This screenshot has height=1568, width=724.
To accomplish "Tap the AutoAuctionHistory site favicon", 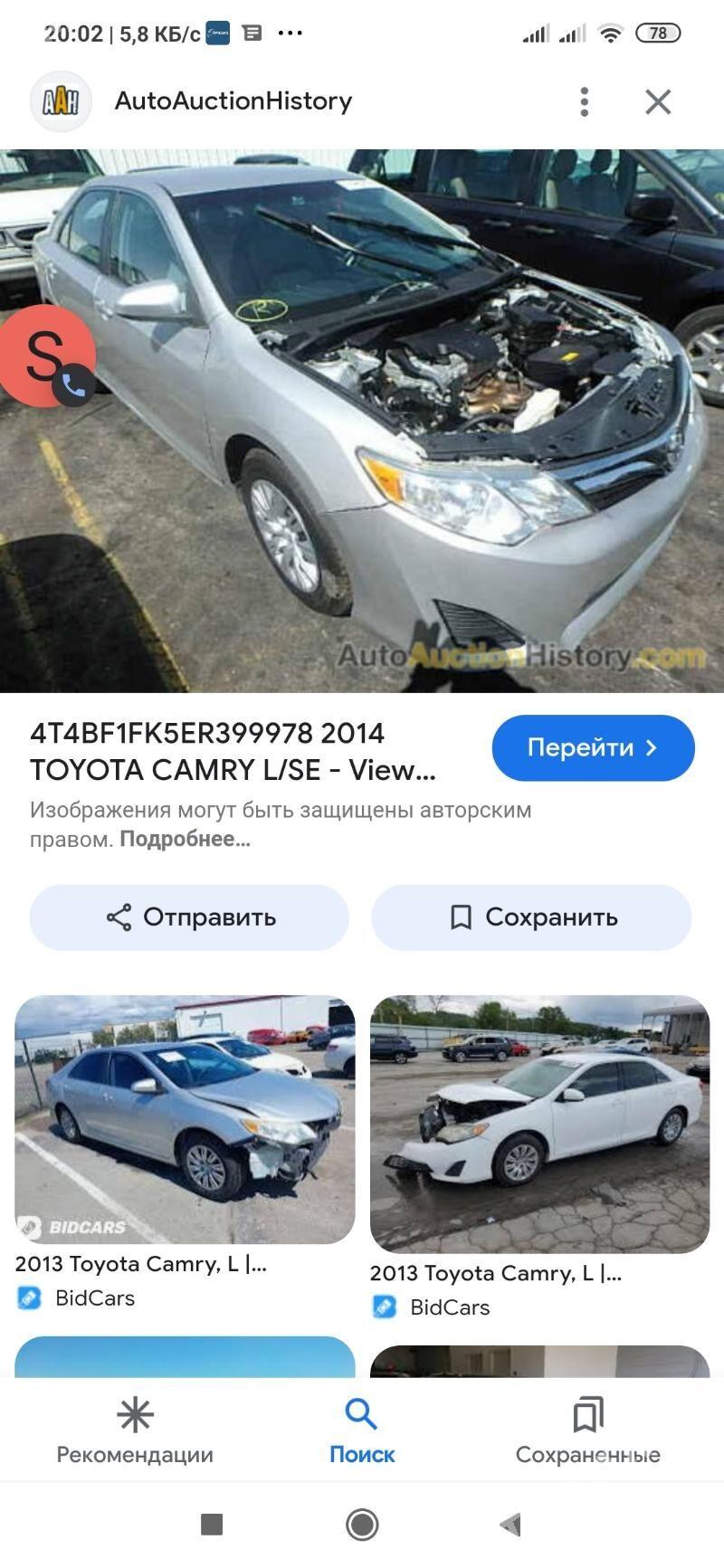I will [60, 100].
